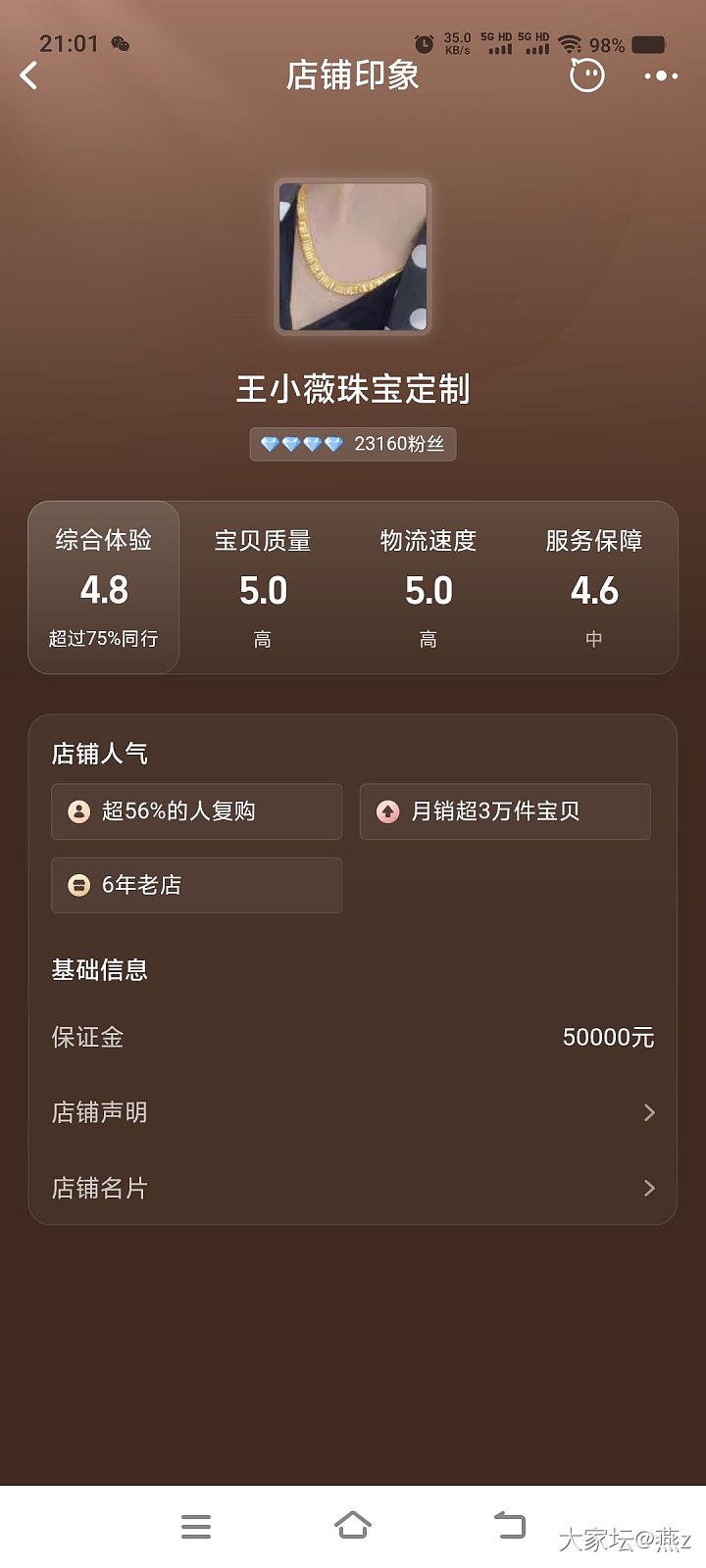The width and height of the screenshot is (706, 1568).
Task: Select the 宝贝质量 rating tab
Action: (263, 588)
